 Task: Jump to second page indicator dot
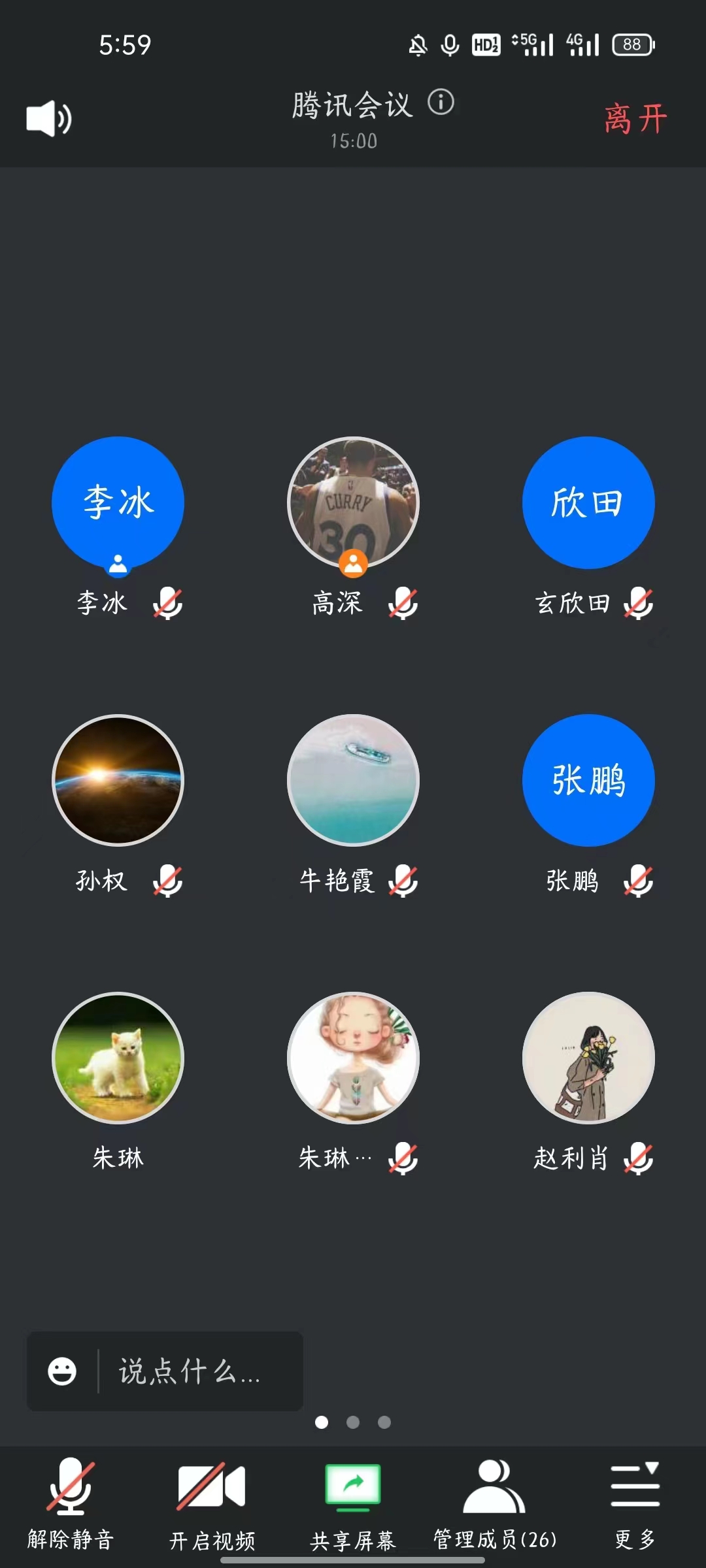[x=353, y=1422]
